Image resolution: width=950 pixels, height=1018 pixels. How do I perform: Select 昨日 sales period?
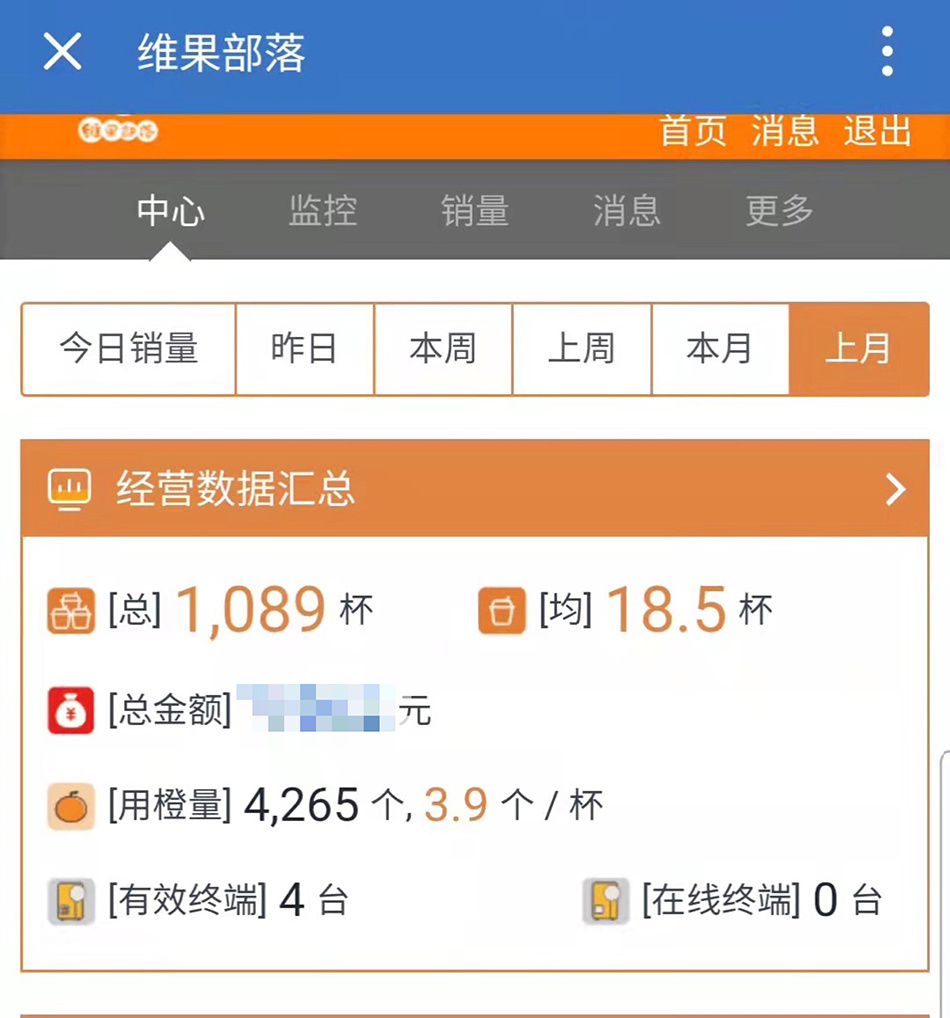[304, 349]
